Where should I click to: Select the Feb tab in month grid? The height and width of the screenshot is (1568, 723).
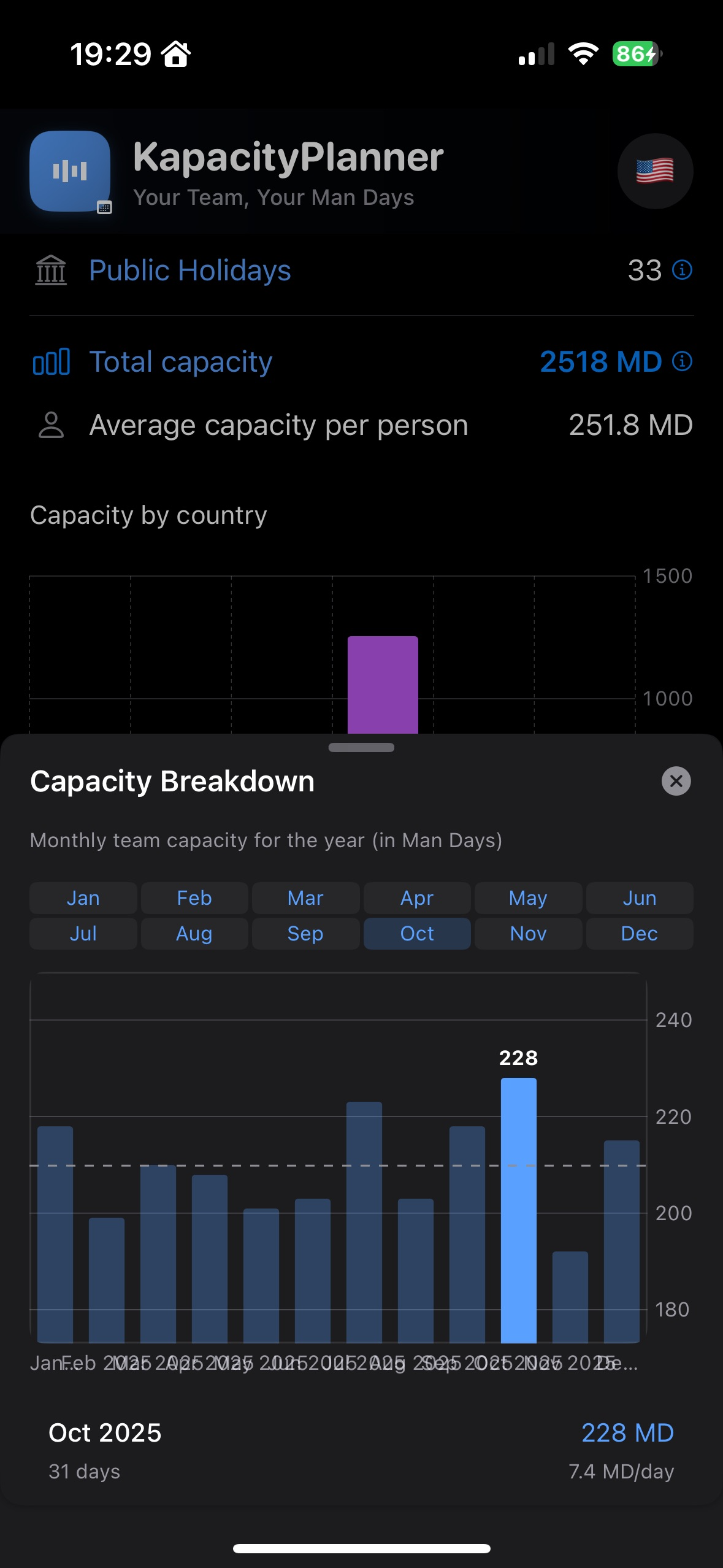pos(194,897)
